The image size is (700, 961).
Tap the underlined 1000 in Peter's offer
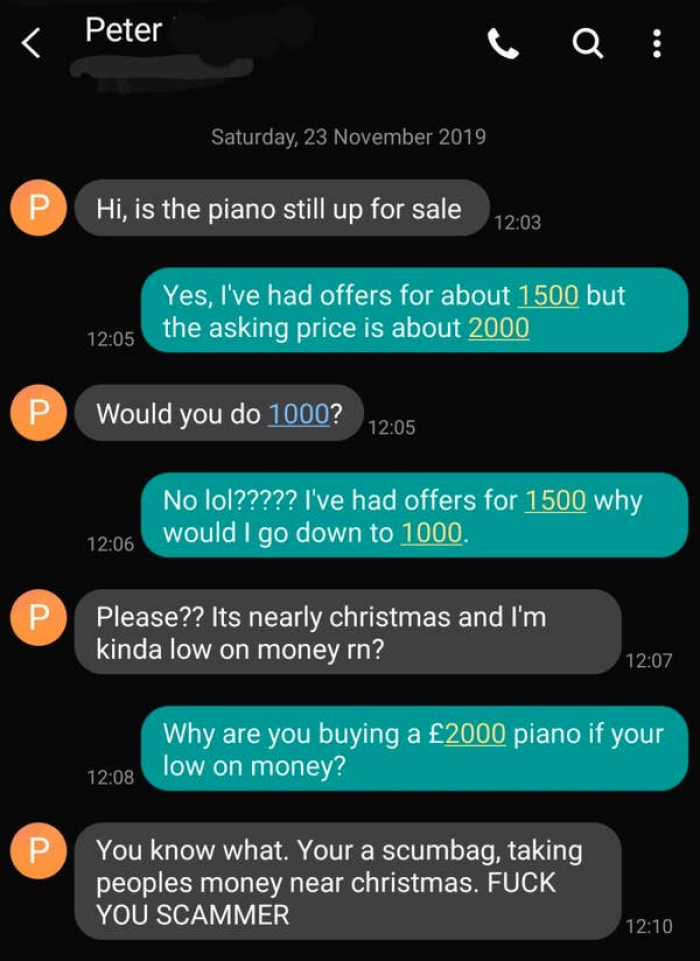pos(298,414)
